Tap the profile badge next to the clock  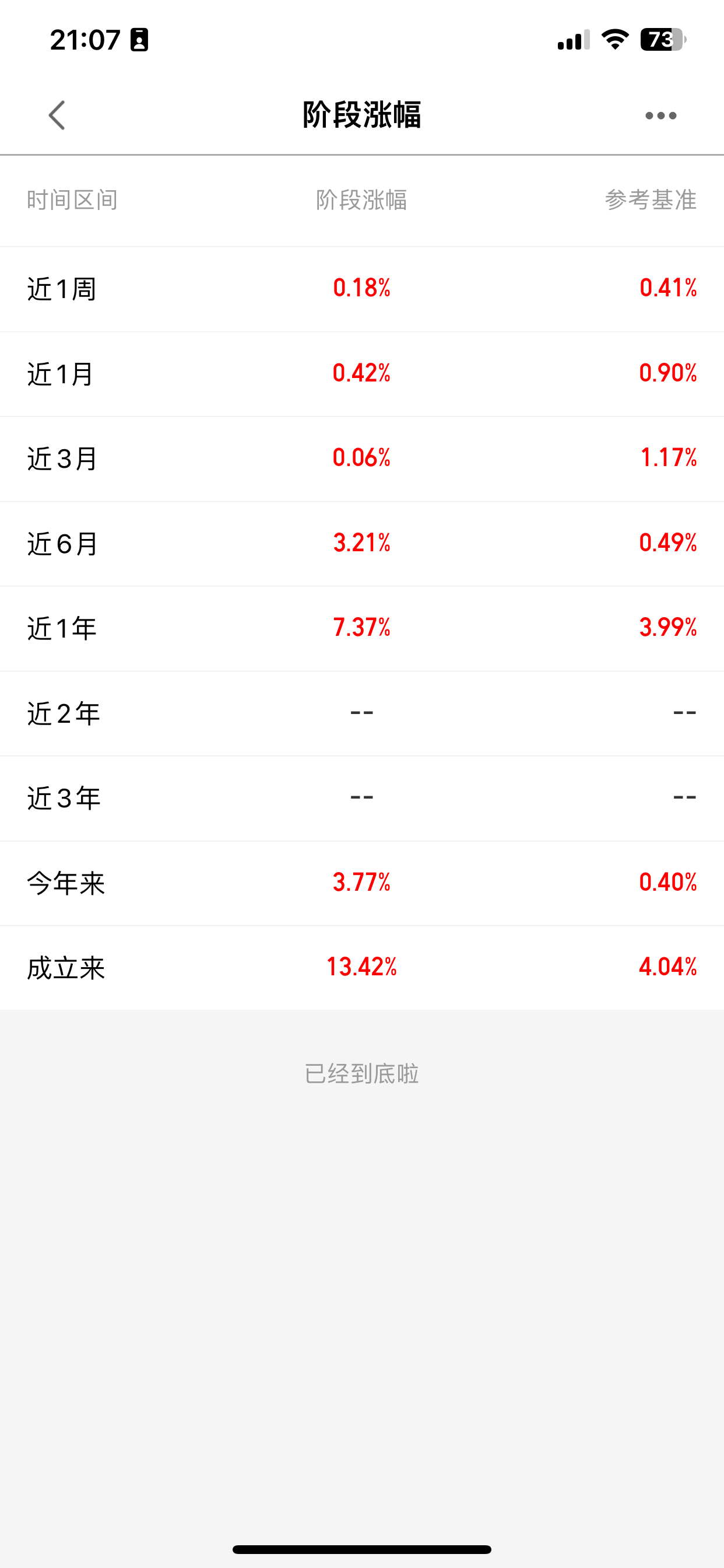[x=139, y=41]
